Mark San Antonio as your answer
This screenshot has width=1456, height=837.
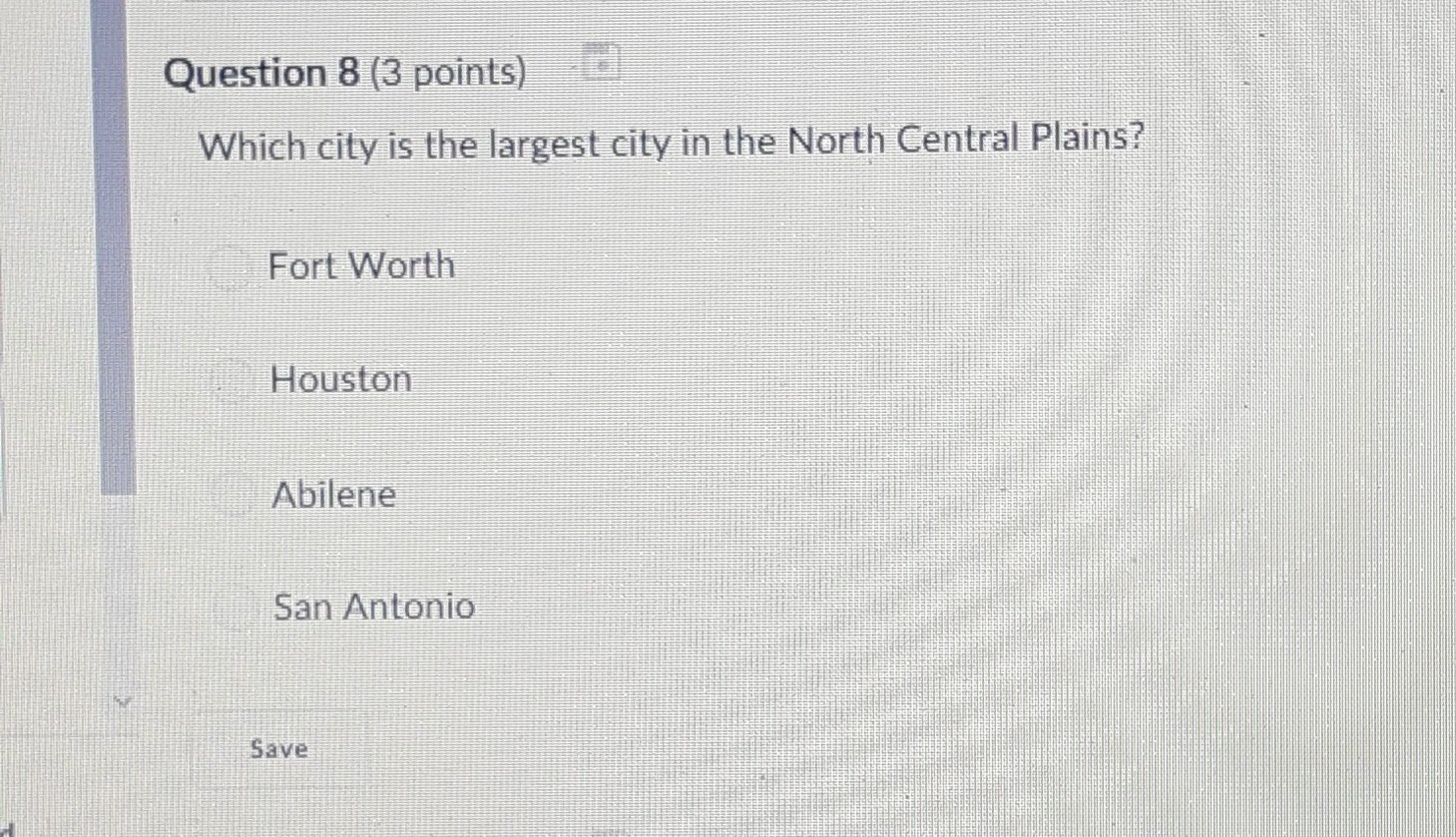tap(238, 608)
